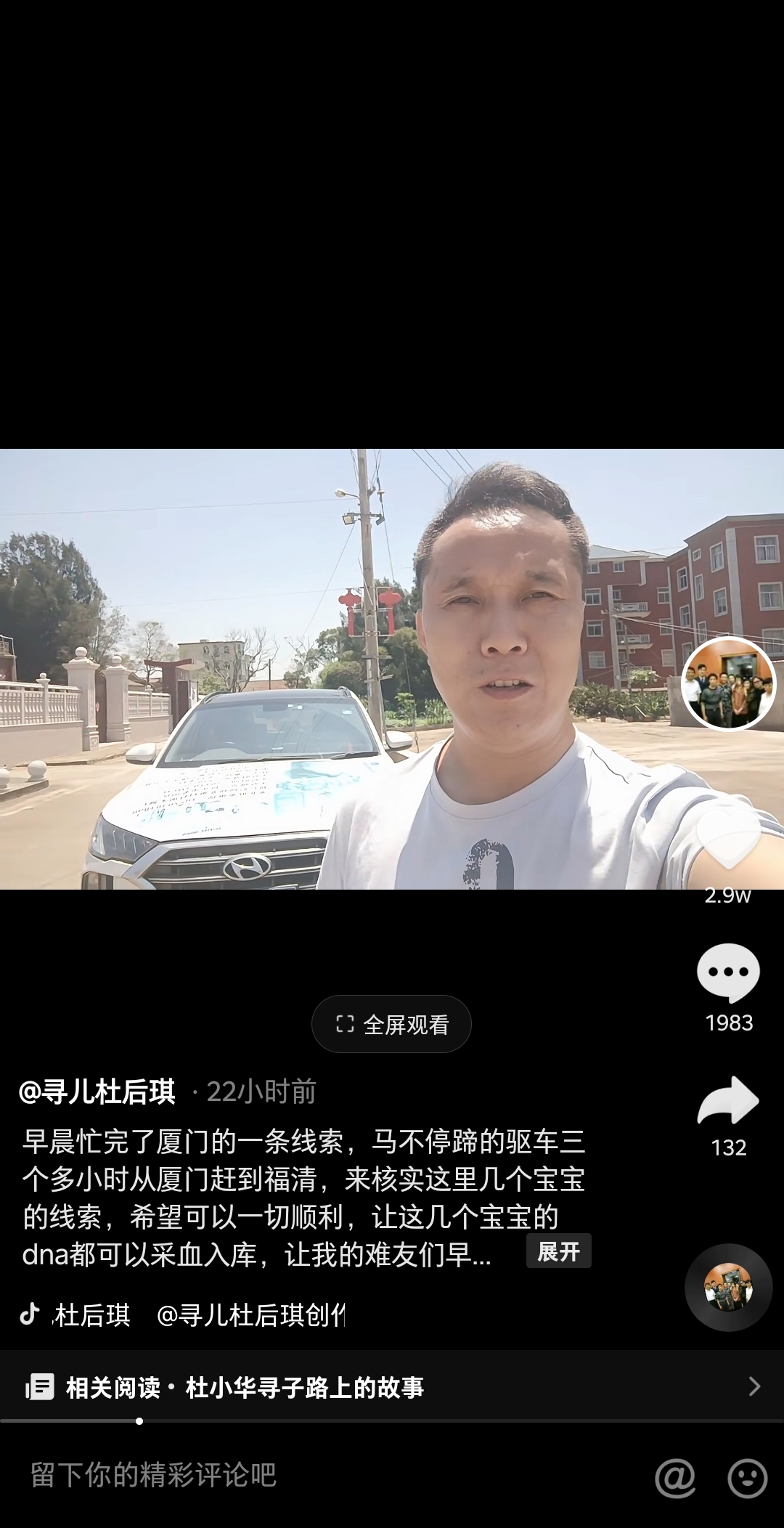The image size is (784, 1528).
Task: Mention someone with the @ icon
Action: pyautogui.click(x=675, y=1477)
